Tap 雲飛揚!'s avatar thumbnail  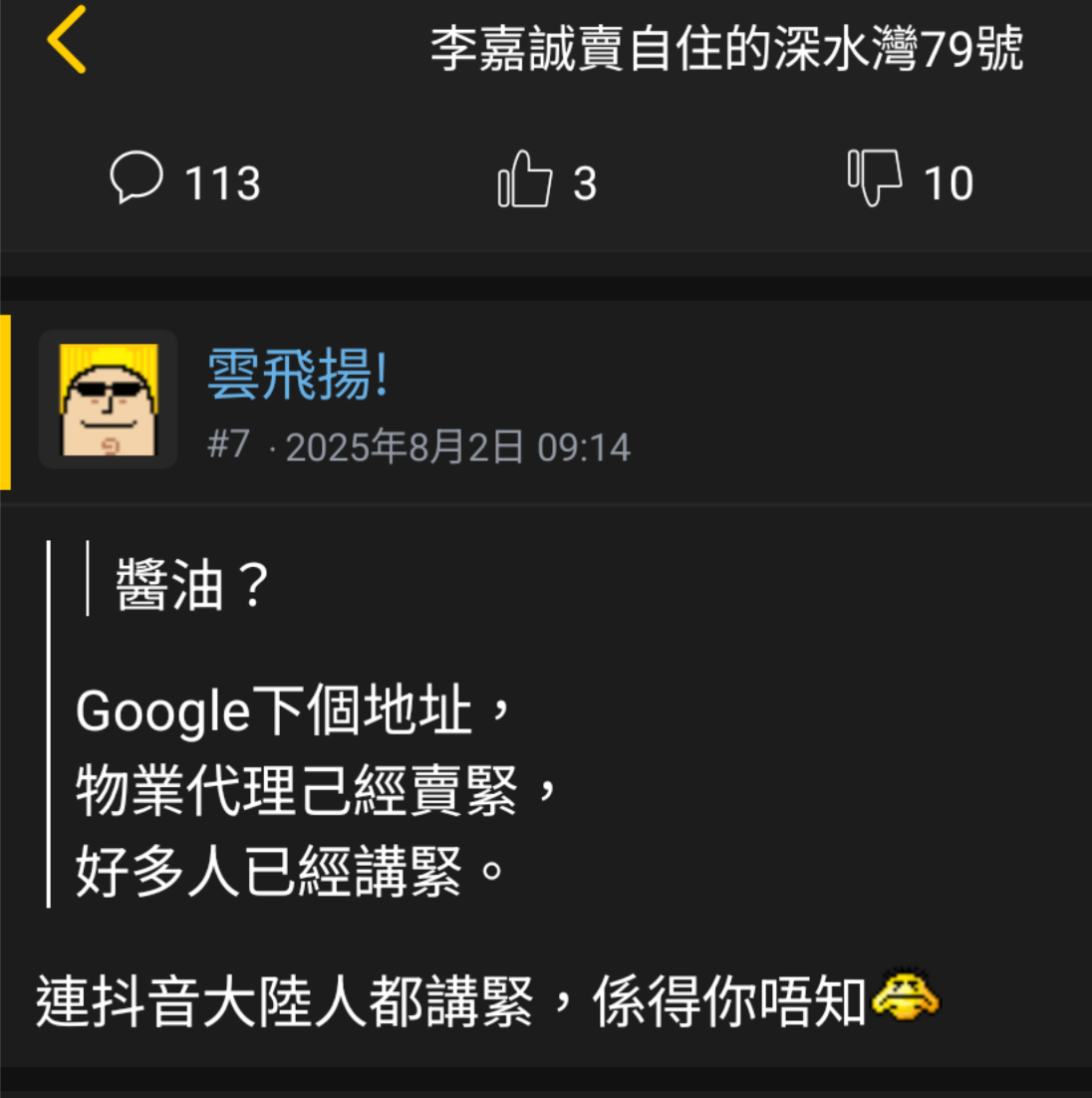tap(108, 398)
